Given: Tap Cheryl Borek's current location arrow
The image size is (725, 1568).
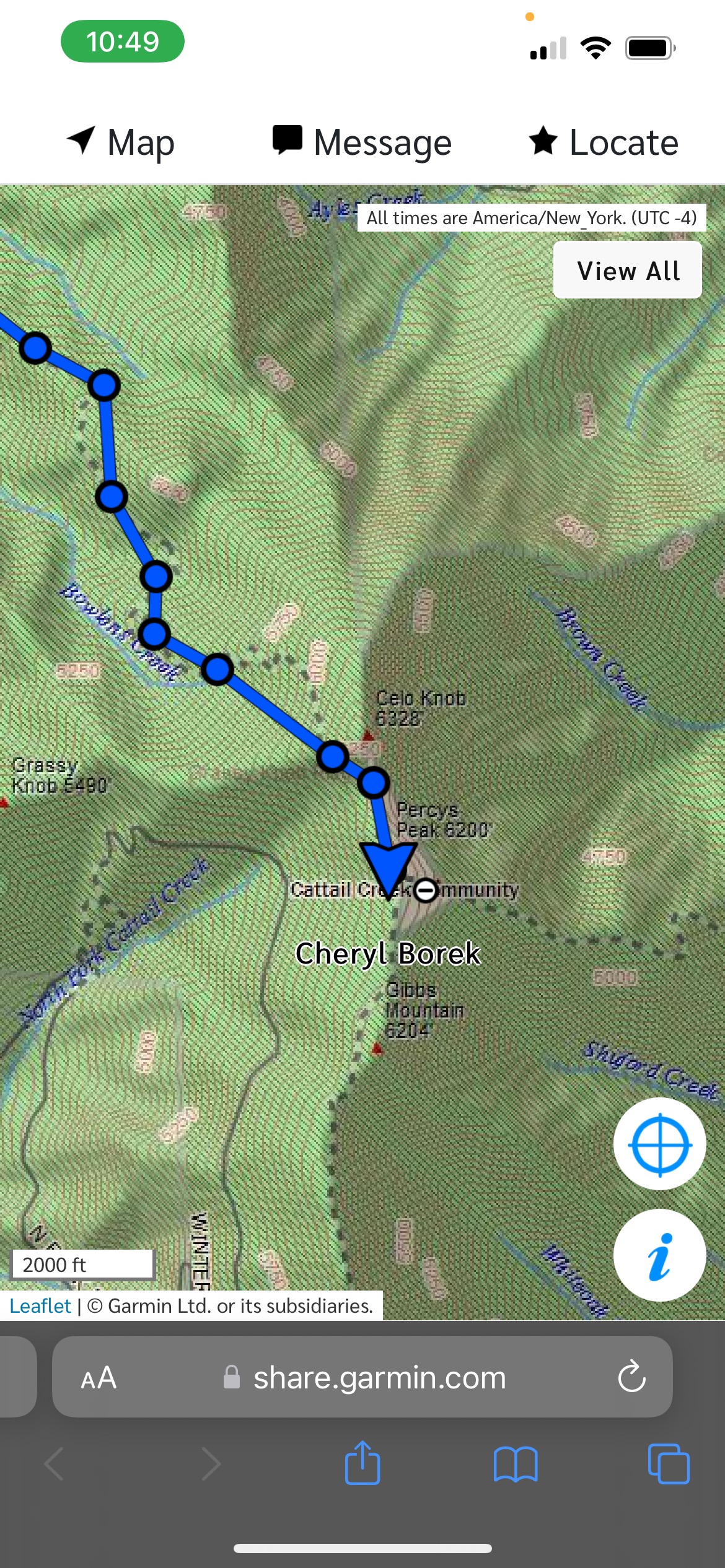Looking at the screenshot, I should pos(388,868).
